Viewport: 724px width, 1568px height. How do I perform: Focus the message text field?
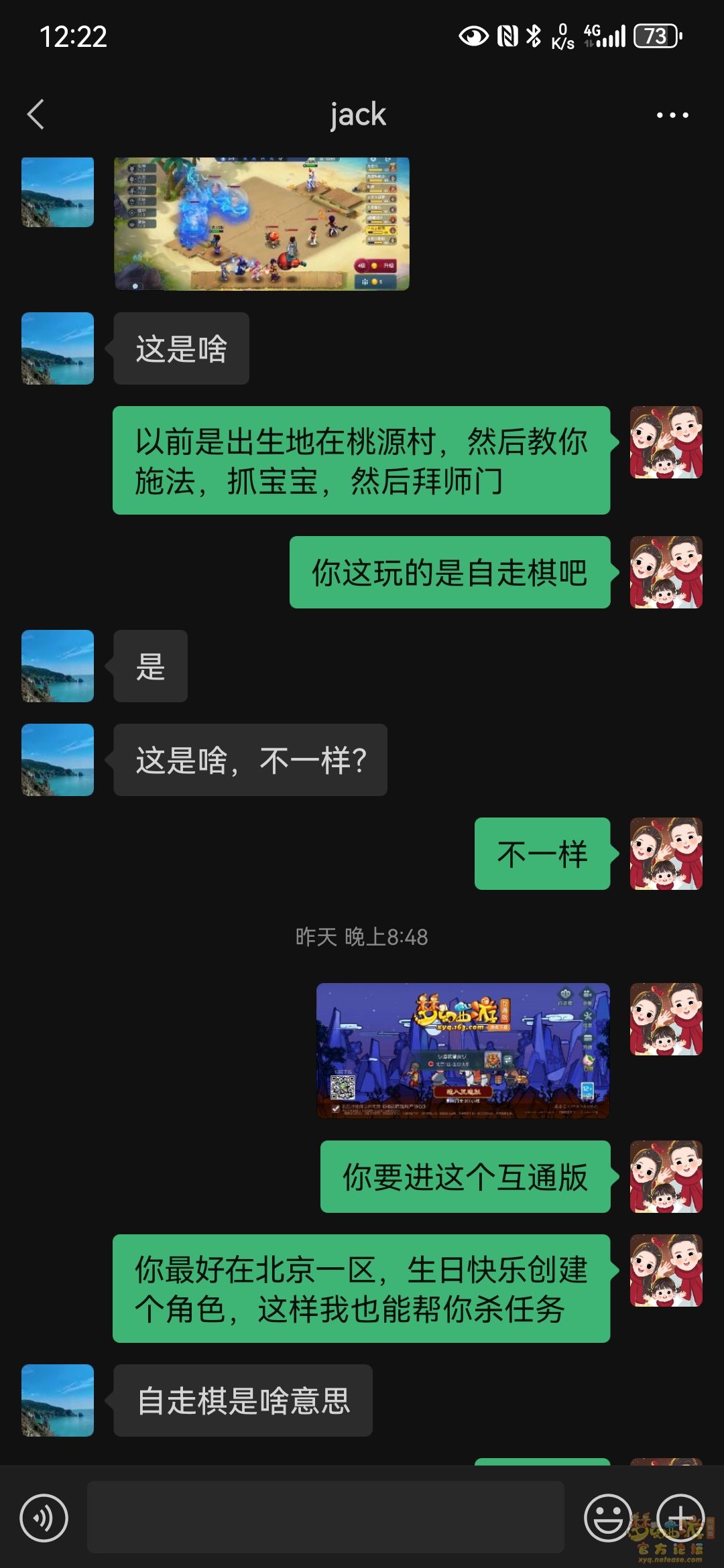pyautogui.click(x=325, y=1518)
